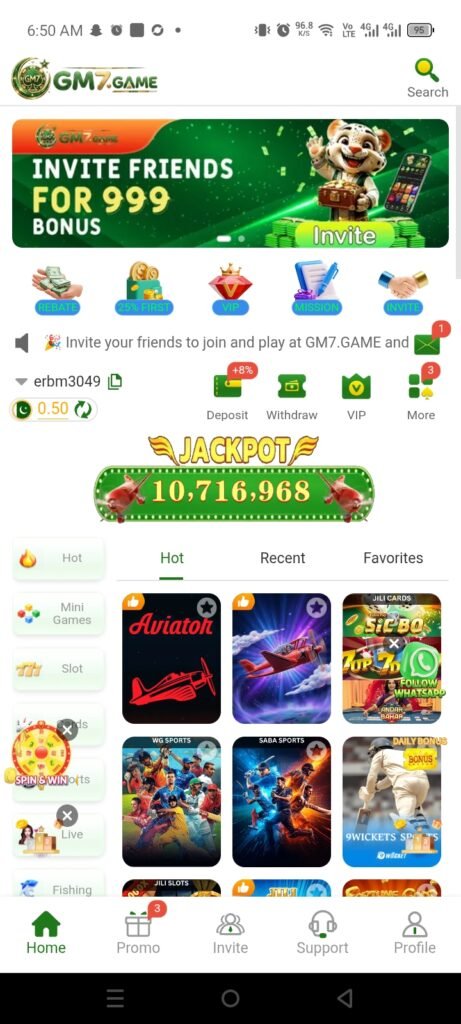Open the envelope messages icon
Screen dimensions: 461x1024
point(427,344)
